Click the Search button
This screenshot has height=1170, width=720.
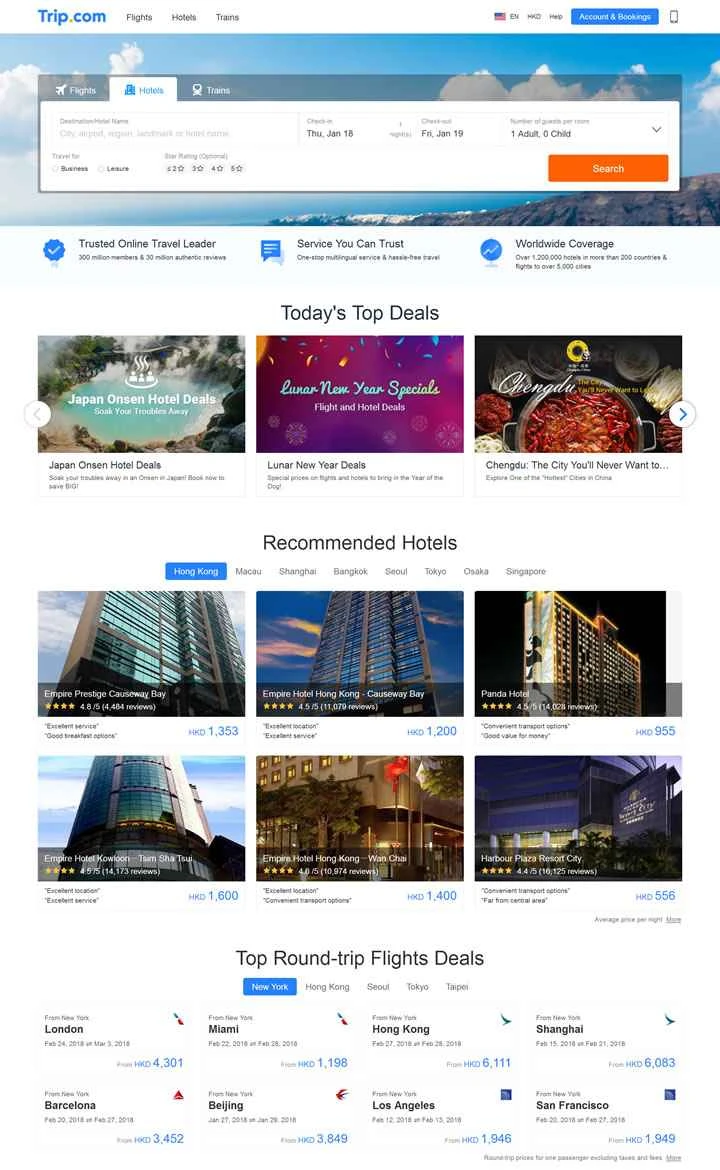pos(606,168)
